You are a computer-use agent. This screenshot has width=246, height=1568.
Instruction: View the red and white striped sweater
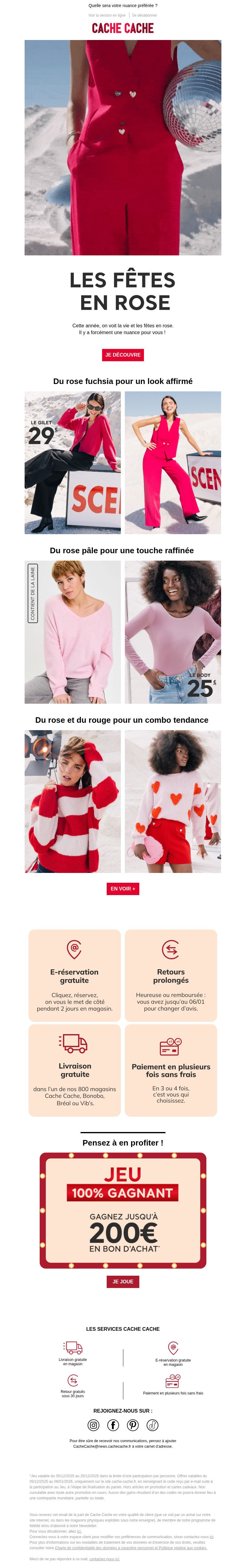[x=73, y=801]
